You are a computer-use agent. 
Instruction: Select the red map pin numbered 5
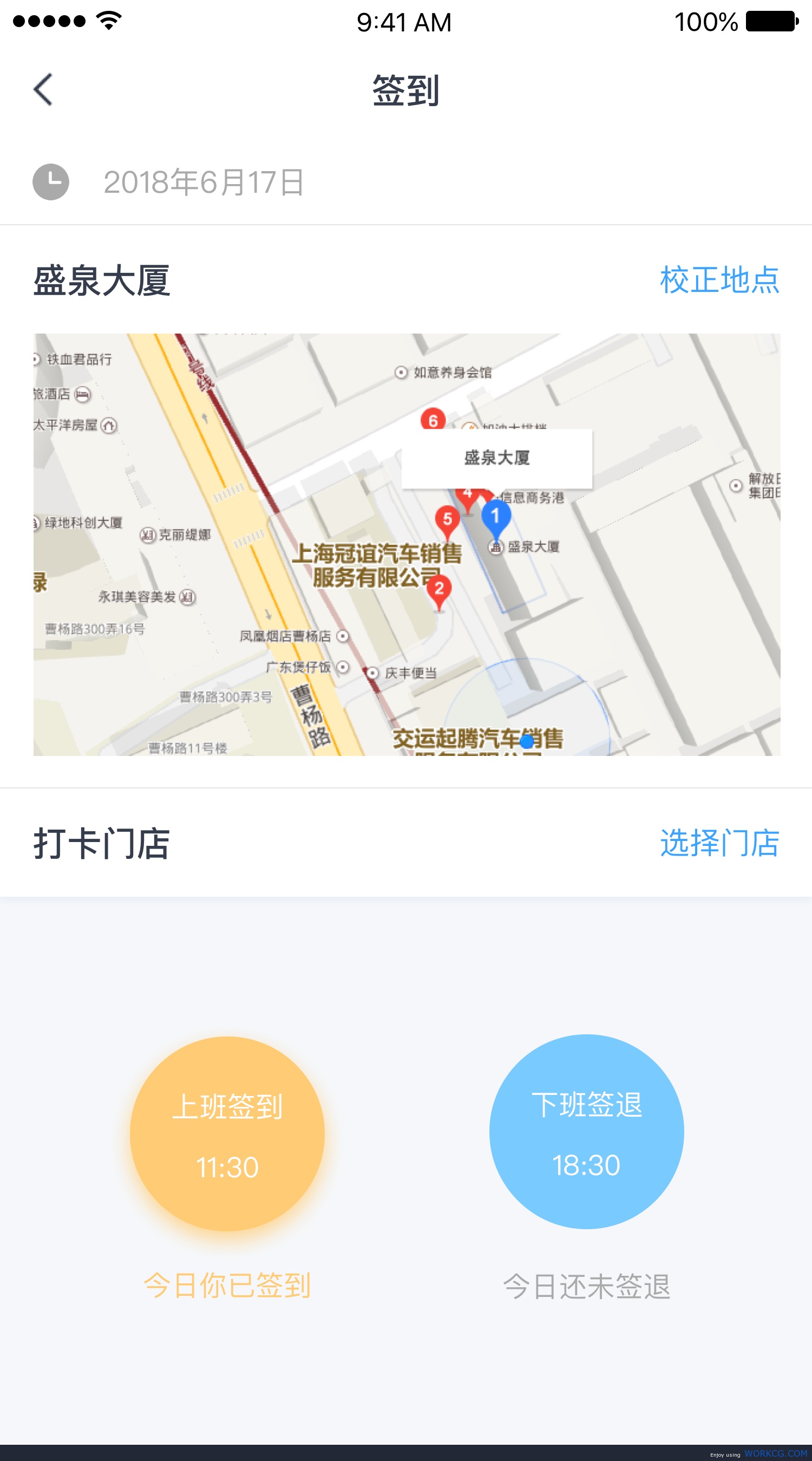point(447,522)
